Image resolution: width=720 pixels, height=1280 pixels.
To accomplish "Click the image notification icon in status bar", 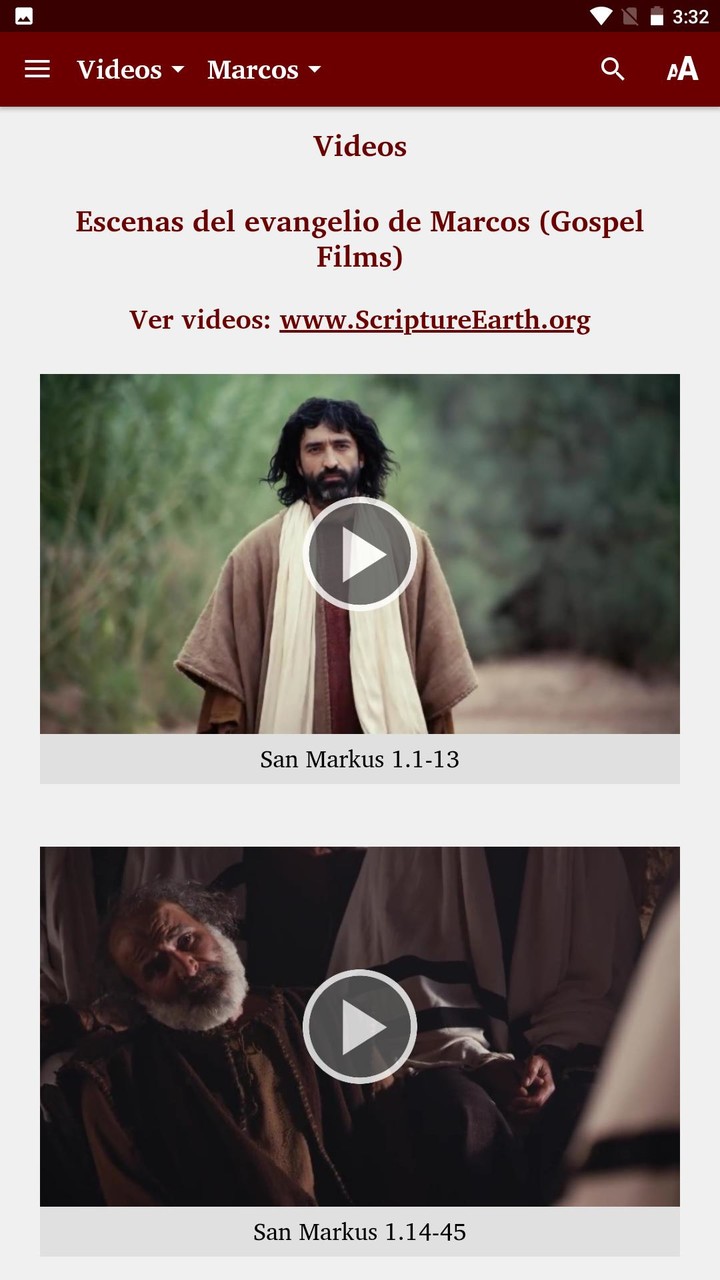I will [x=21, y=15].
